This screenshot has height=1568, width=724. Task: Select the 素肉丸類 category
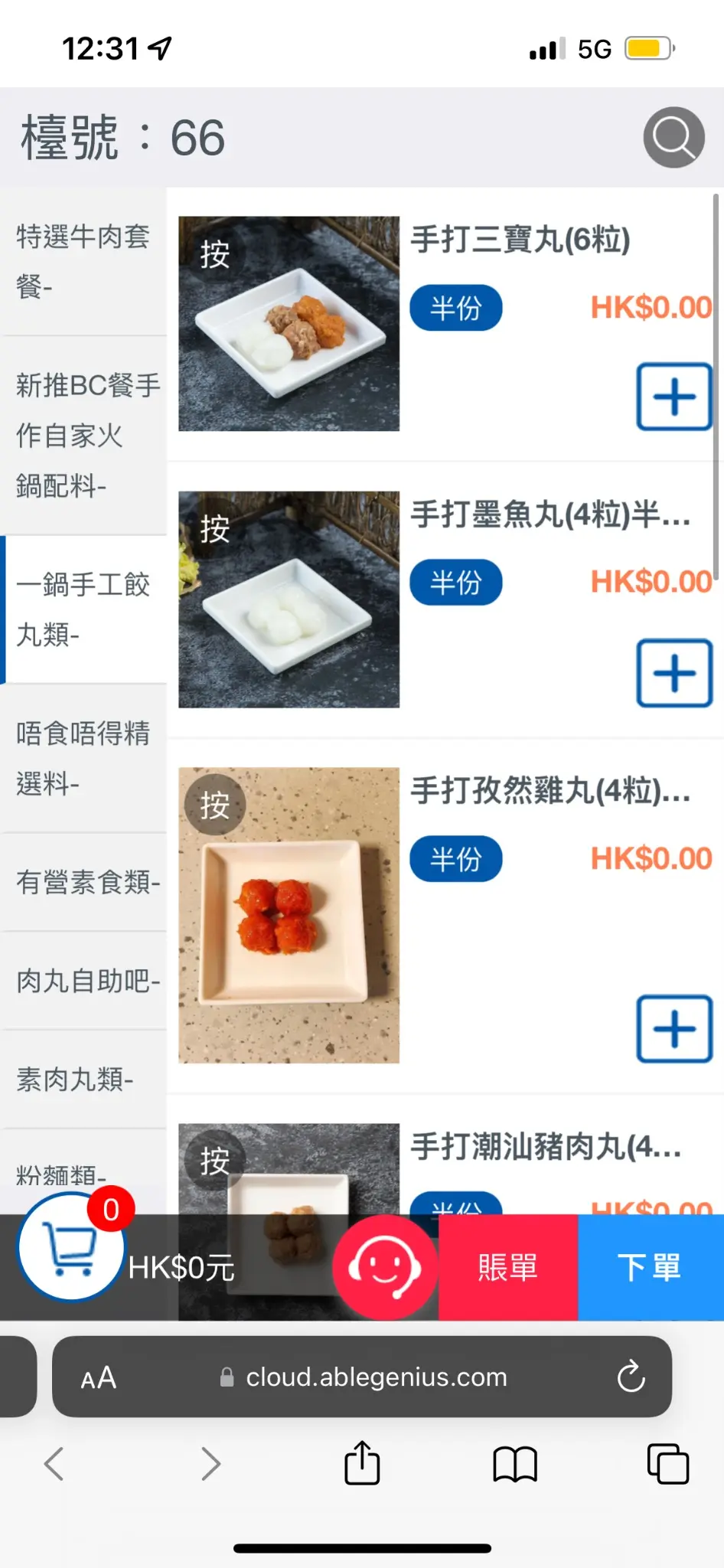tap(83, 1080)
